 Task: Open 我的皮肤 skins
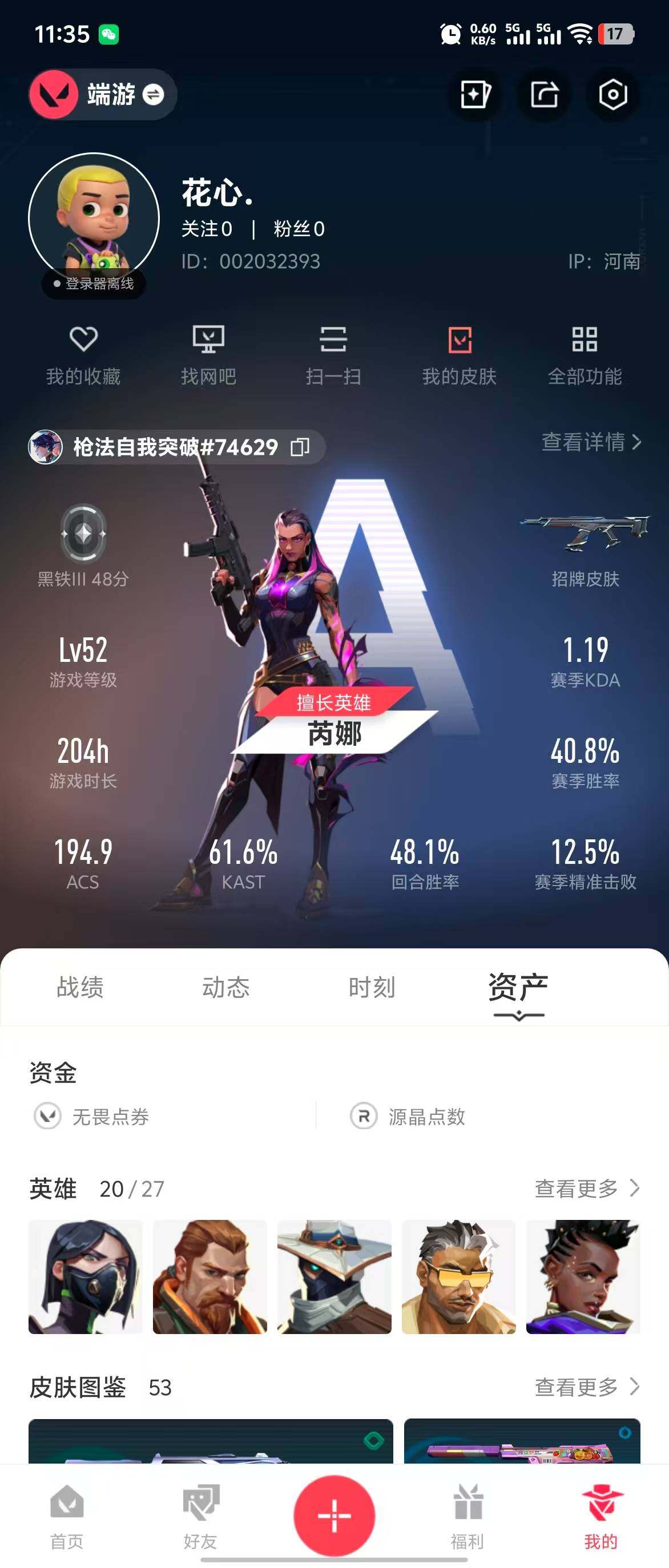click(x=460, y=356)
